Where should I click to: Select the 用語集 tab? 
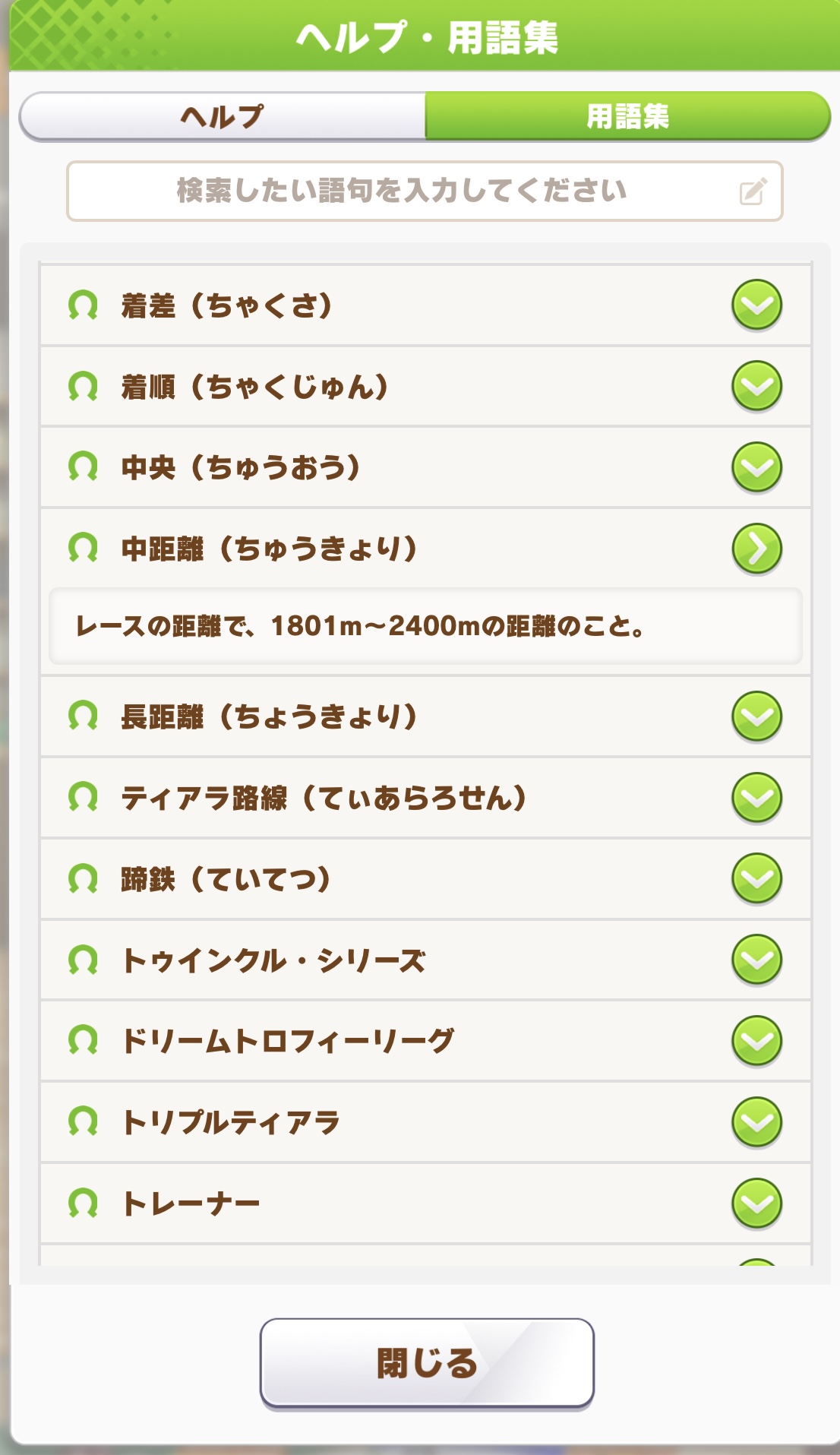coord(627,116)
